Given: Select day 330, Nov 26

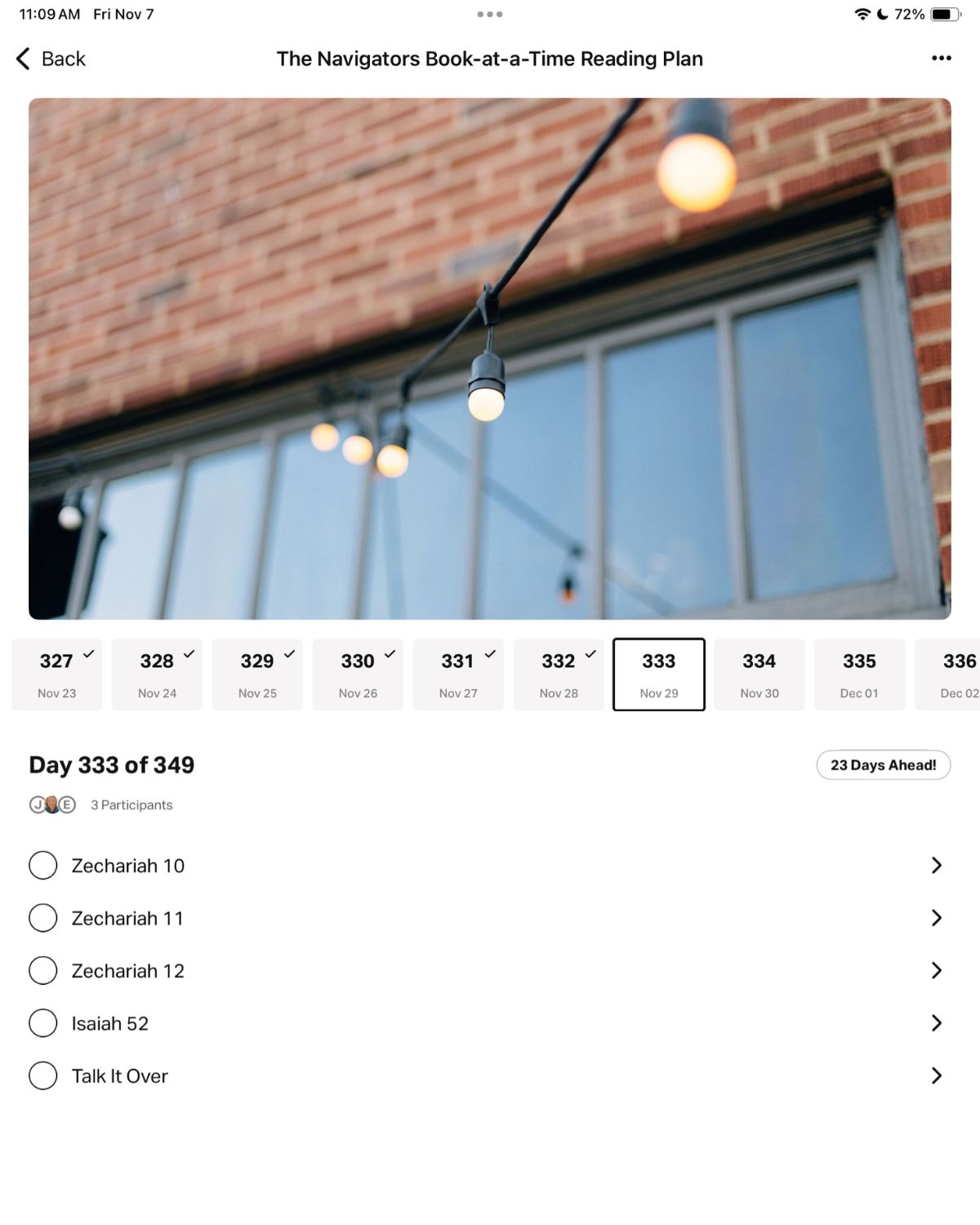Looking at the screenshot, I should (x=358, y=675).
